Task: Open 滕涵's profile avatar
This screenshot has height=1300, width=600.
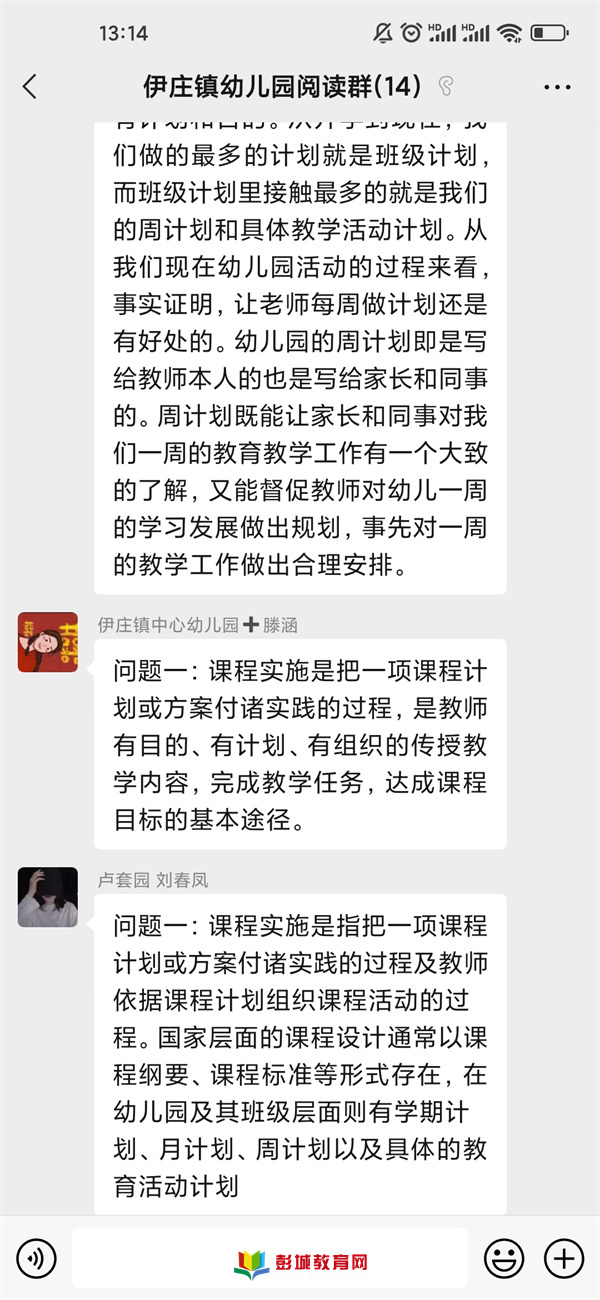Action: [47, 642]
